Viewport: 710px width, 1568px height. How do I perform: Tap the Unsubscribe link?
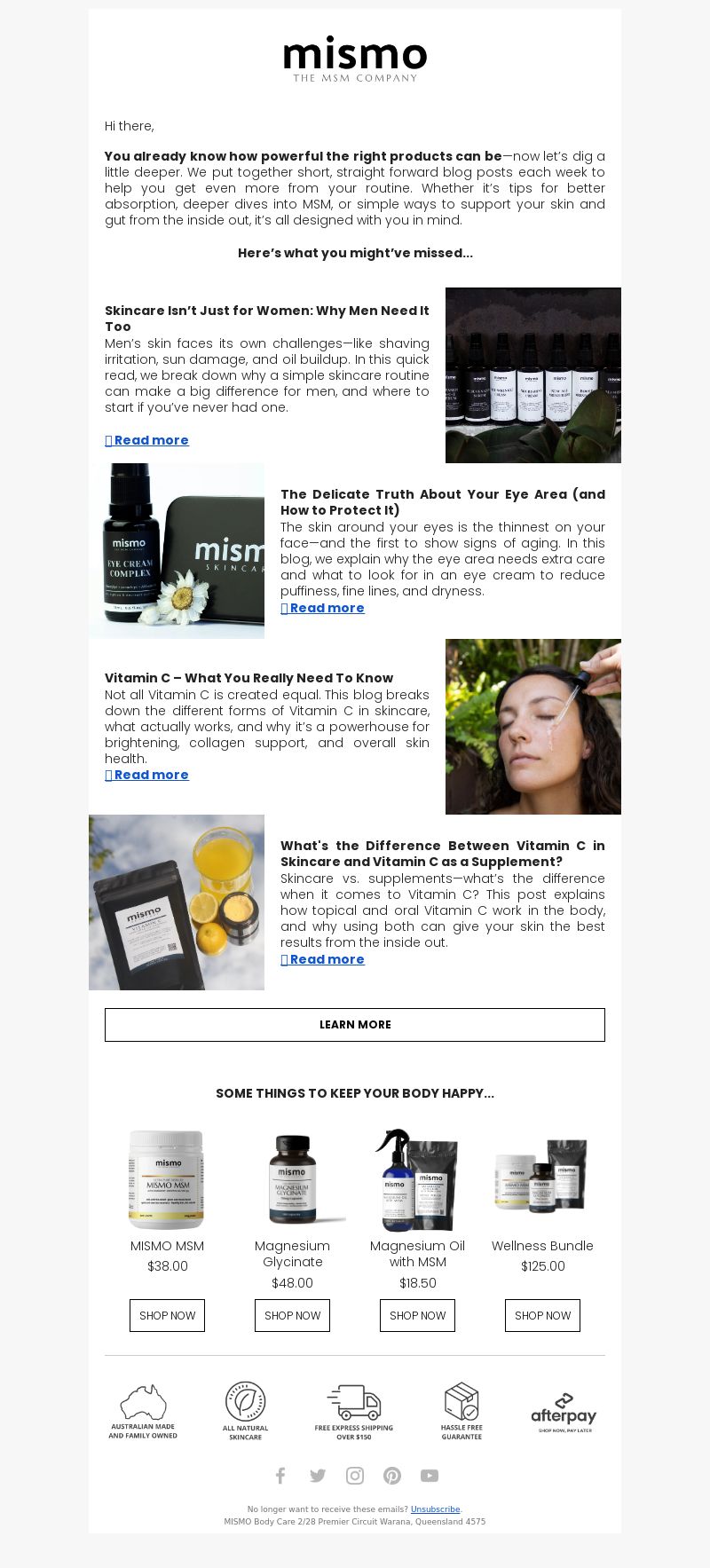pos(435,1509)
